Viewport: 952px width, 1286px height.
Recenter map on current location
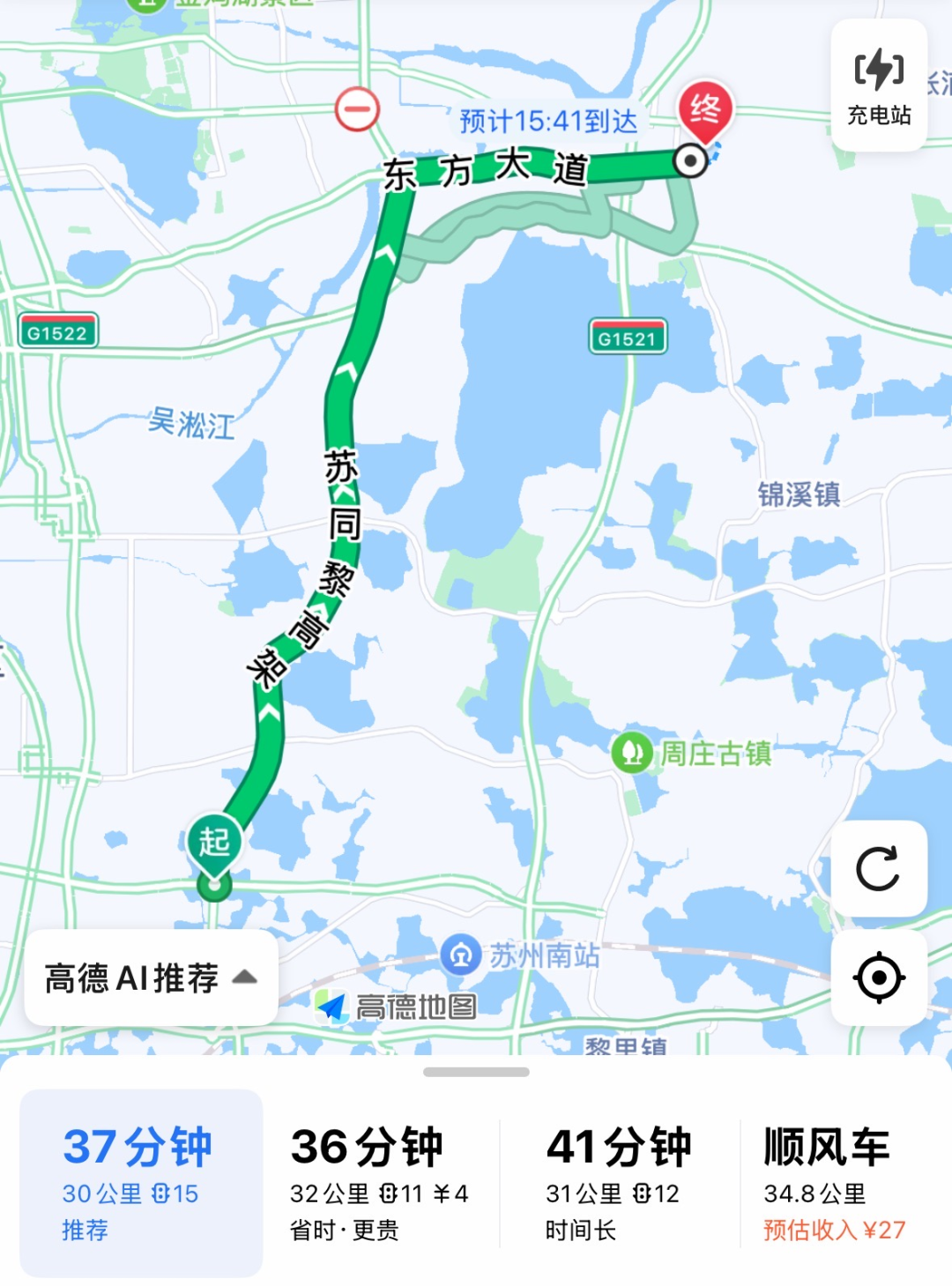coord(879,978)
